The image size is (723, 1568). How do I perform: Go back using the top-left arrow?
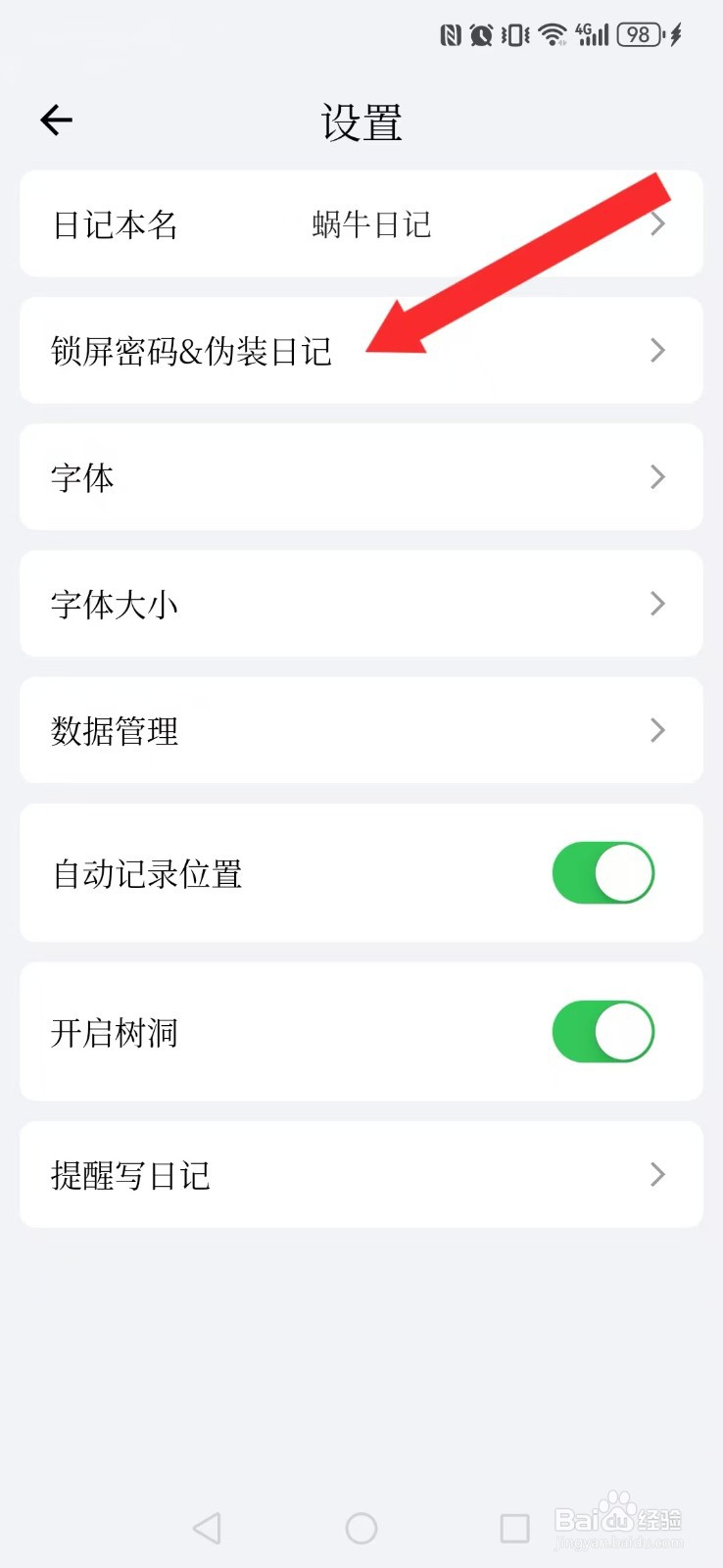[57, 121]
